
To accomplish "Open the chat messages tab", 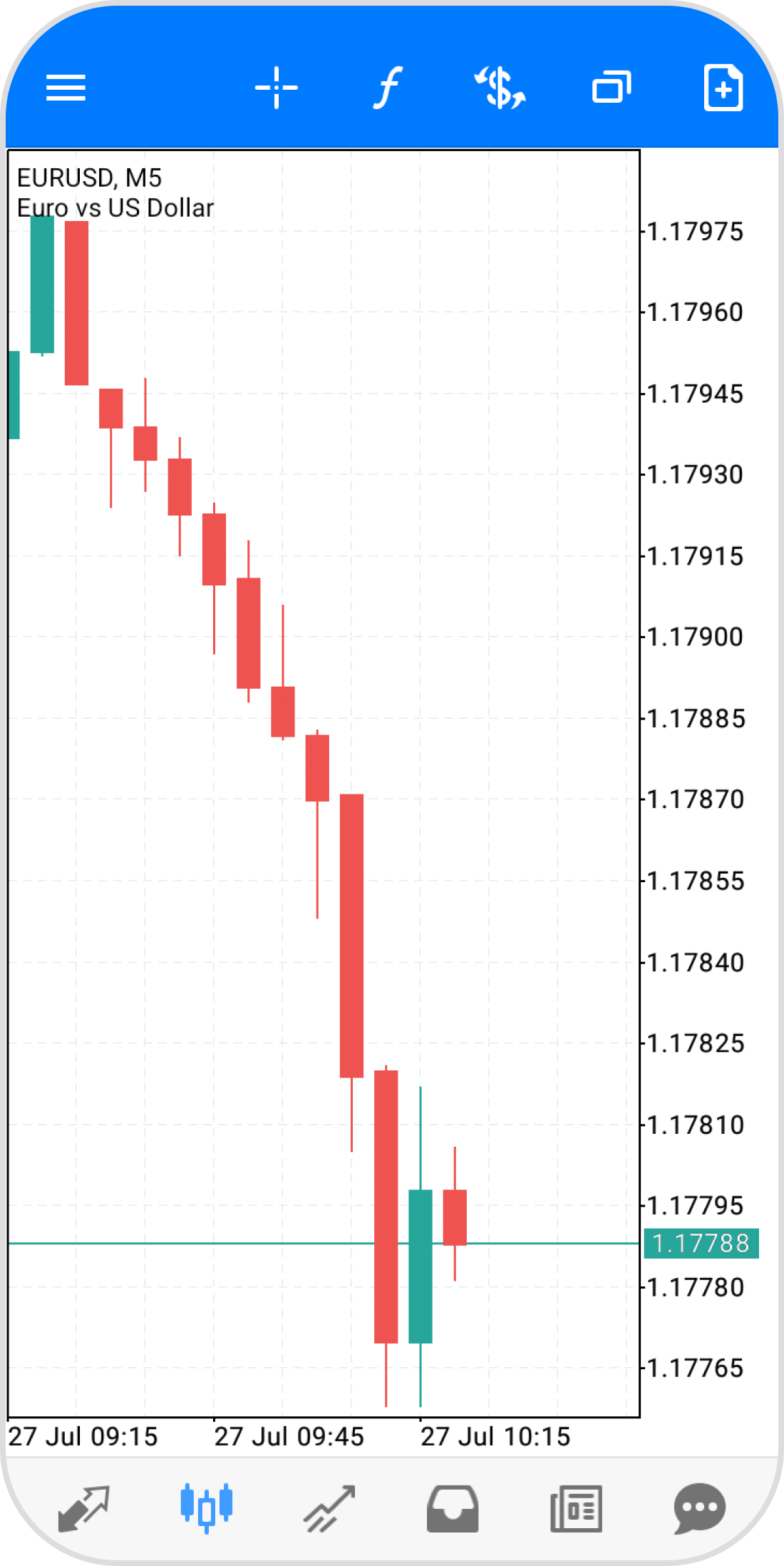I will point(699,1508).
